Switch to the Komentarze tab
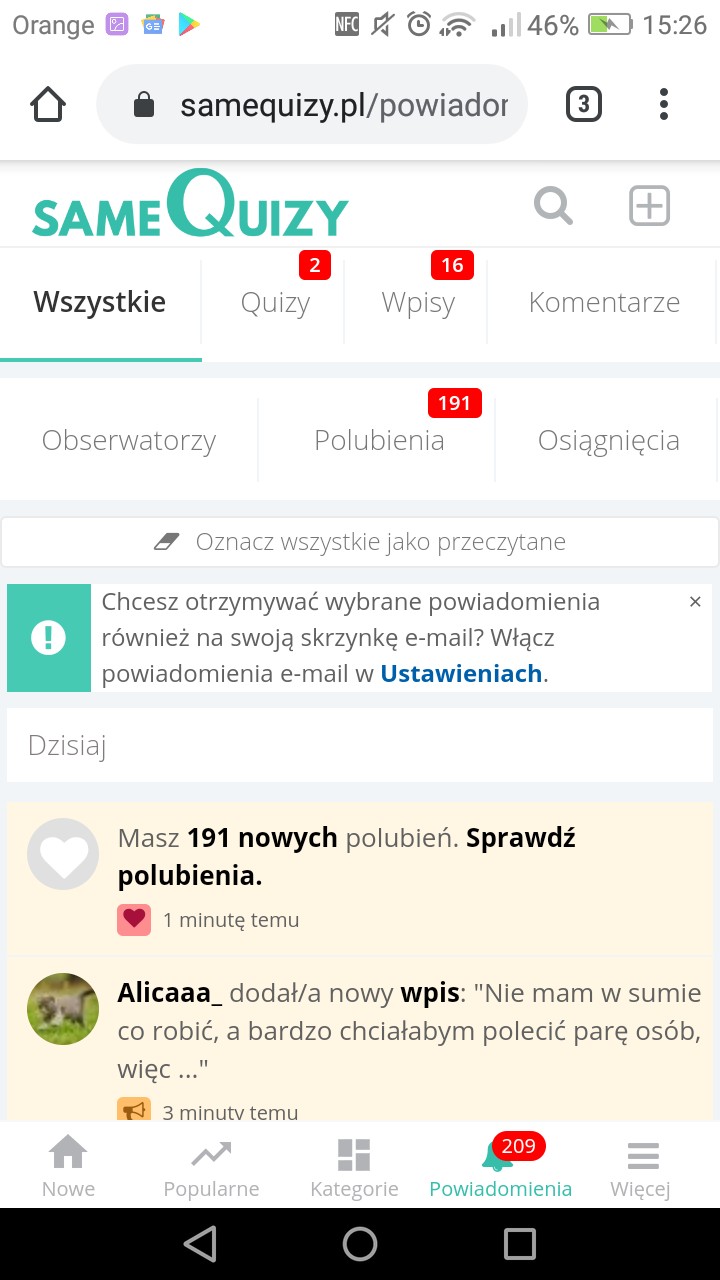Viewport: 720px width, 1280px height. pyautogui.click(x=604, y=303)
